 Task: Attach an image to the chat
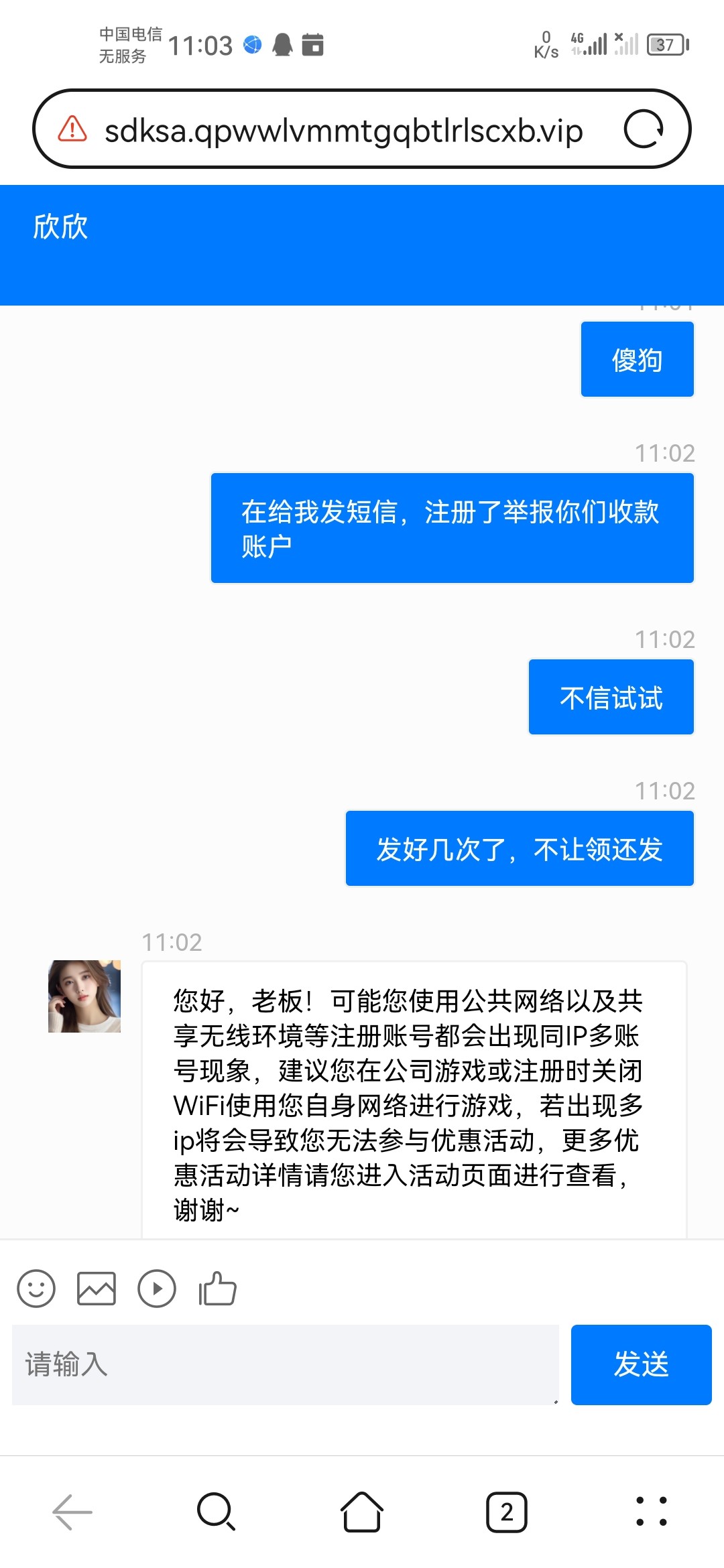point(97,1288)
